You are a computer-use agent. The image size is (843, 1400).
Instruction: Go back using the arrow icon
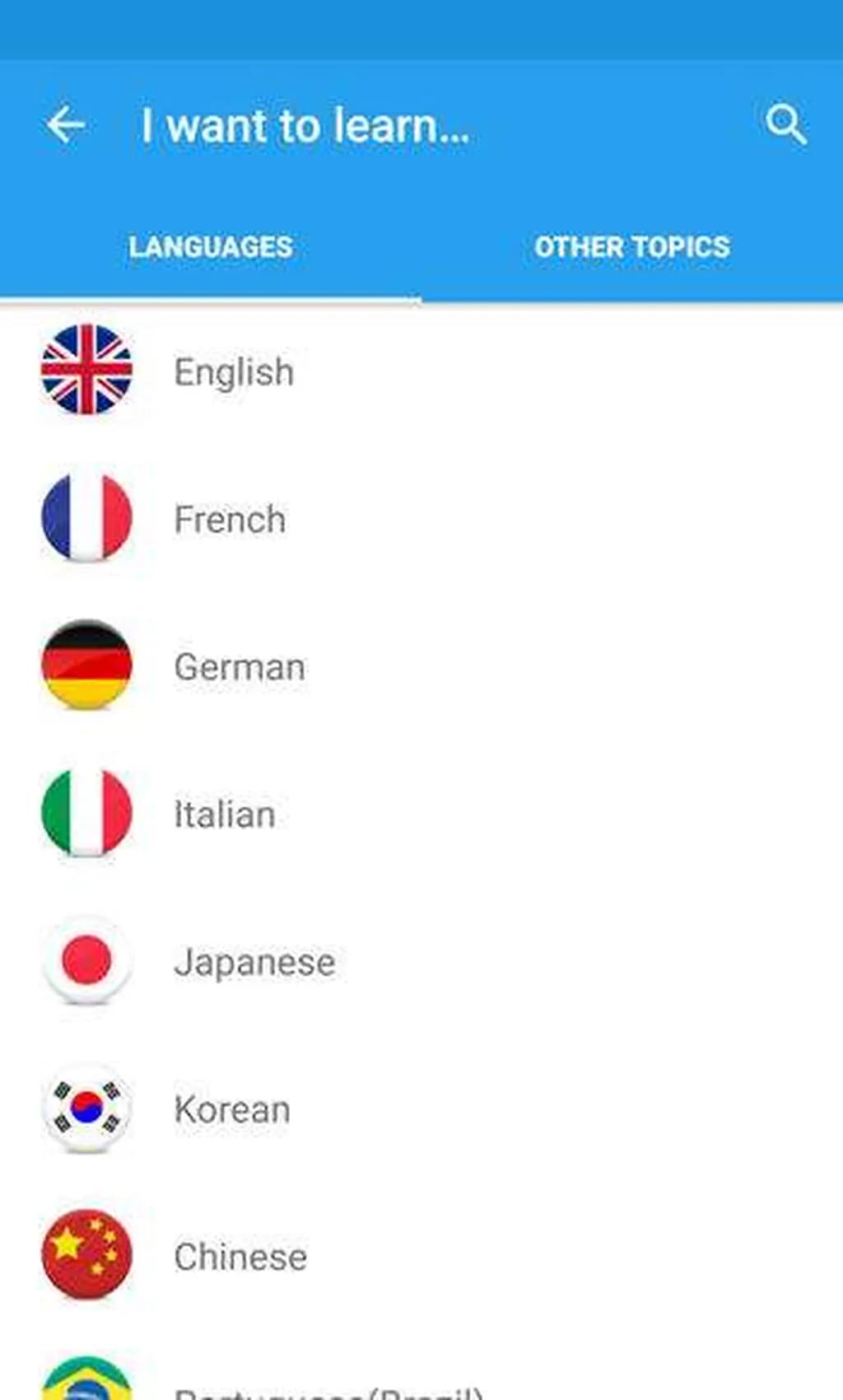66,125
